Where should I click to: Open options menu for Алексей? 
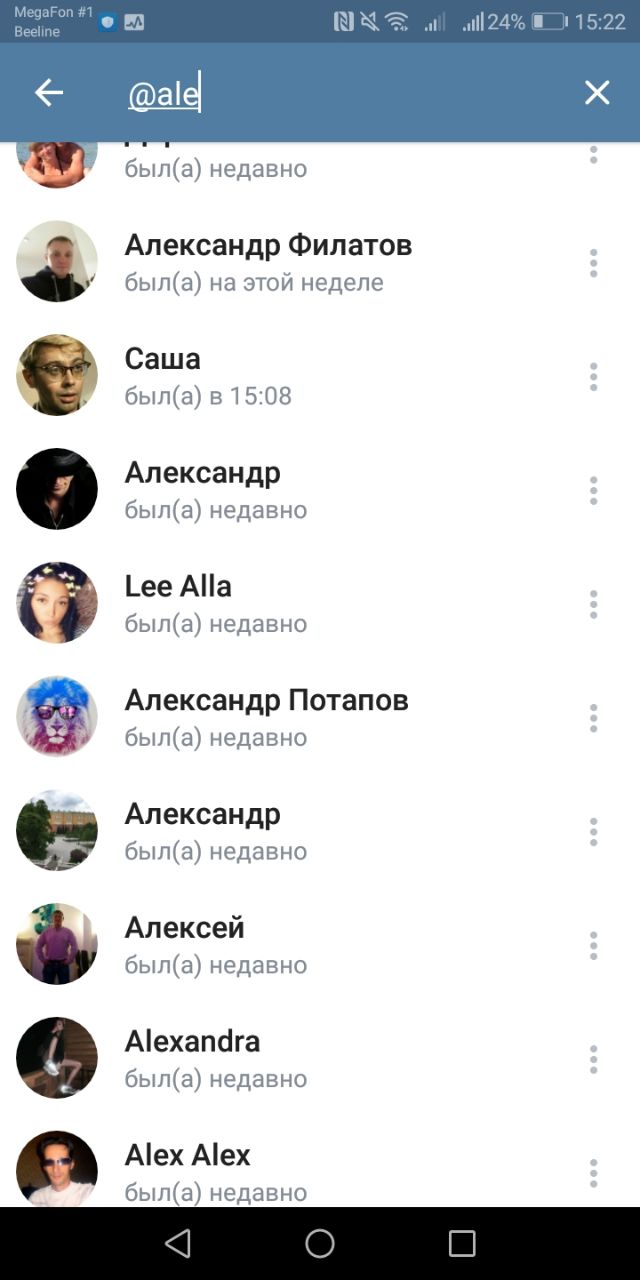[x=593, y=947]
